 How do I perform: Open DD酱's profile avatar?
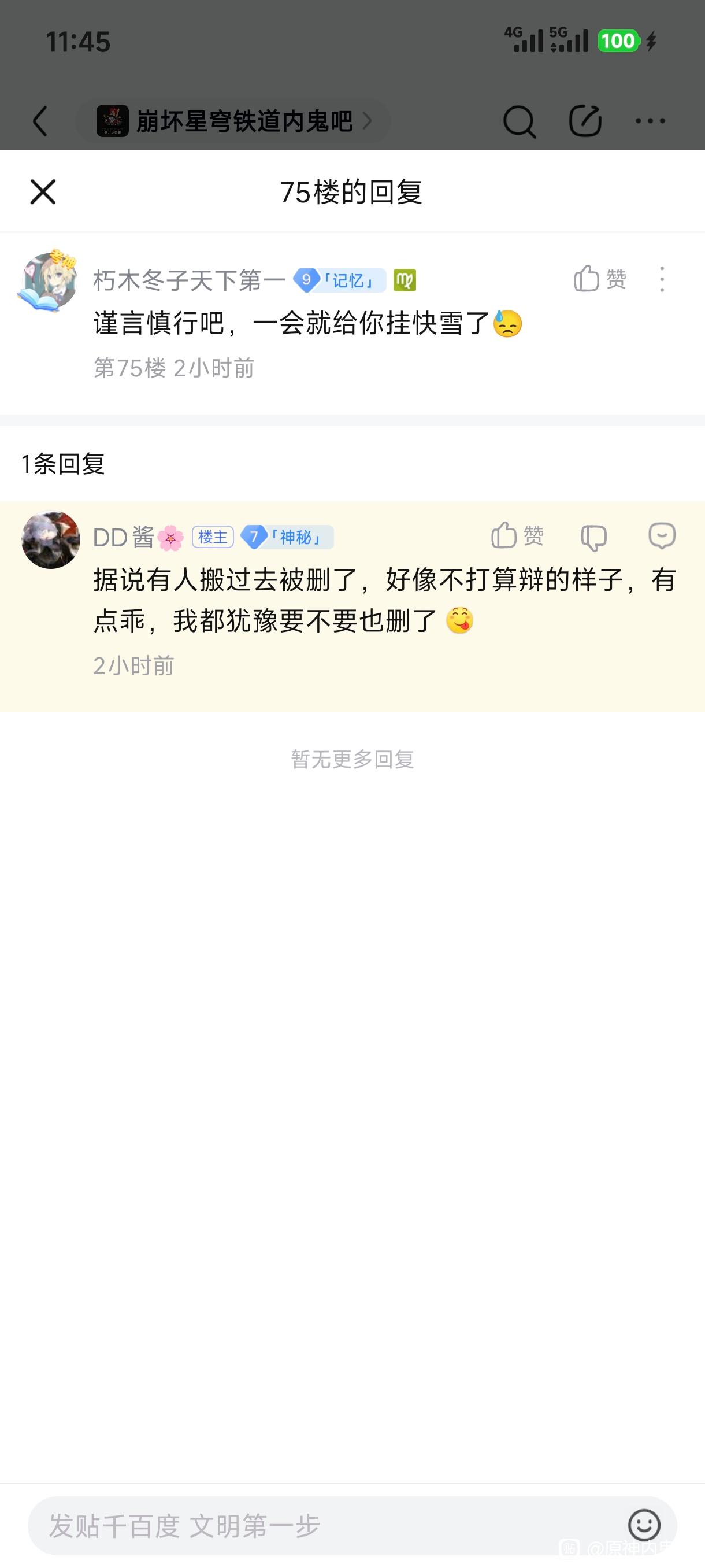tap(51, 540)
